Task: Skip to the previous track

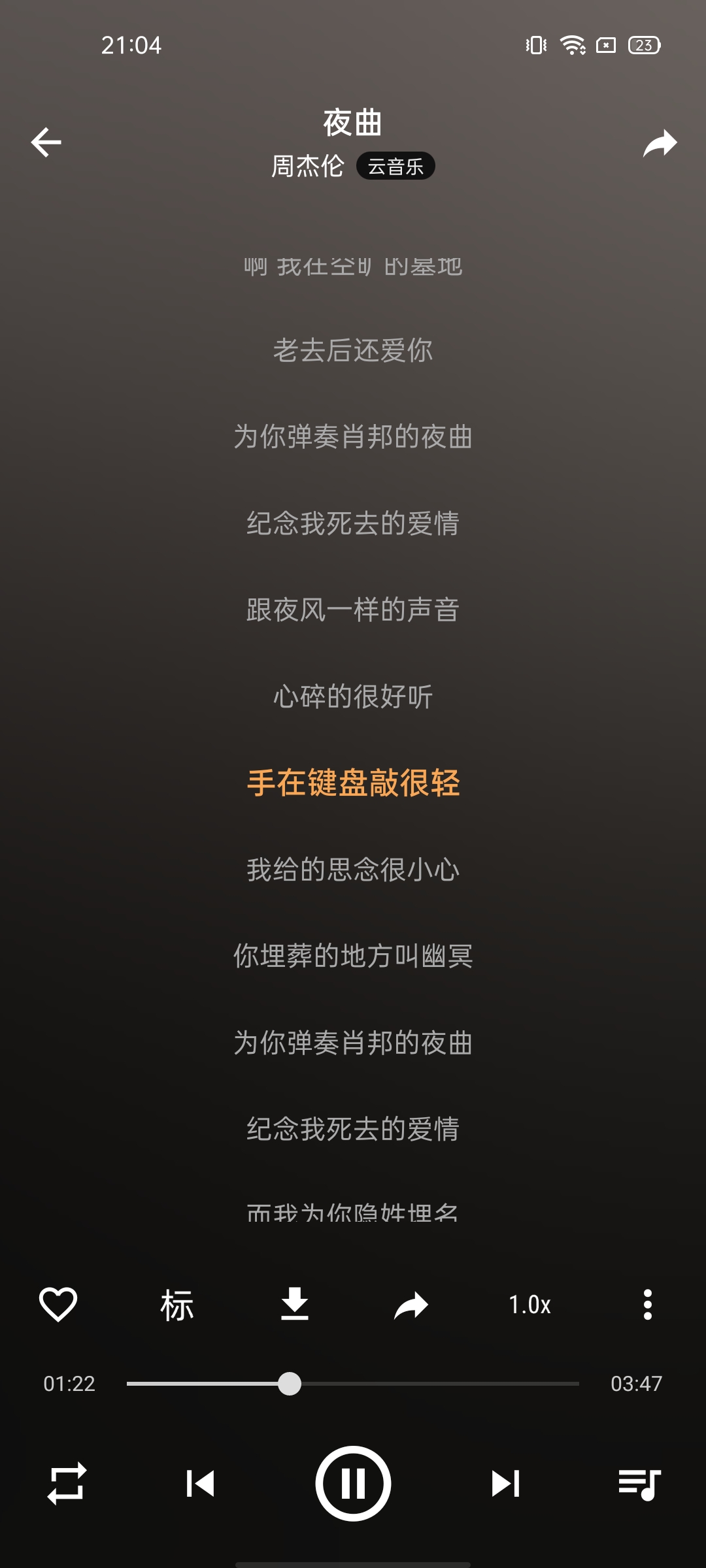Action: (200, 1484)
